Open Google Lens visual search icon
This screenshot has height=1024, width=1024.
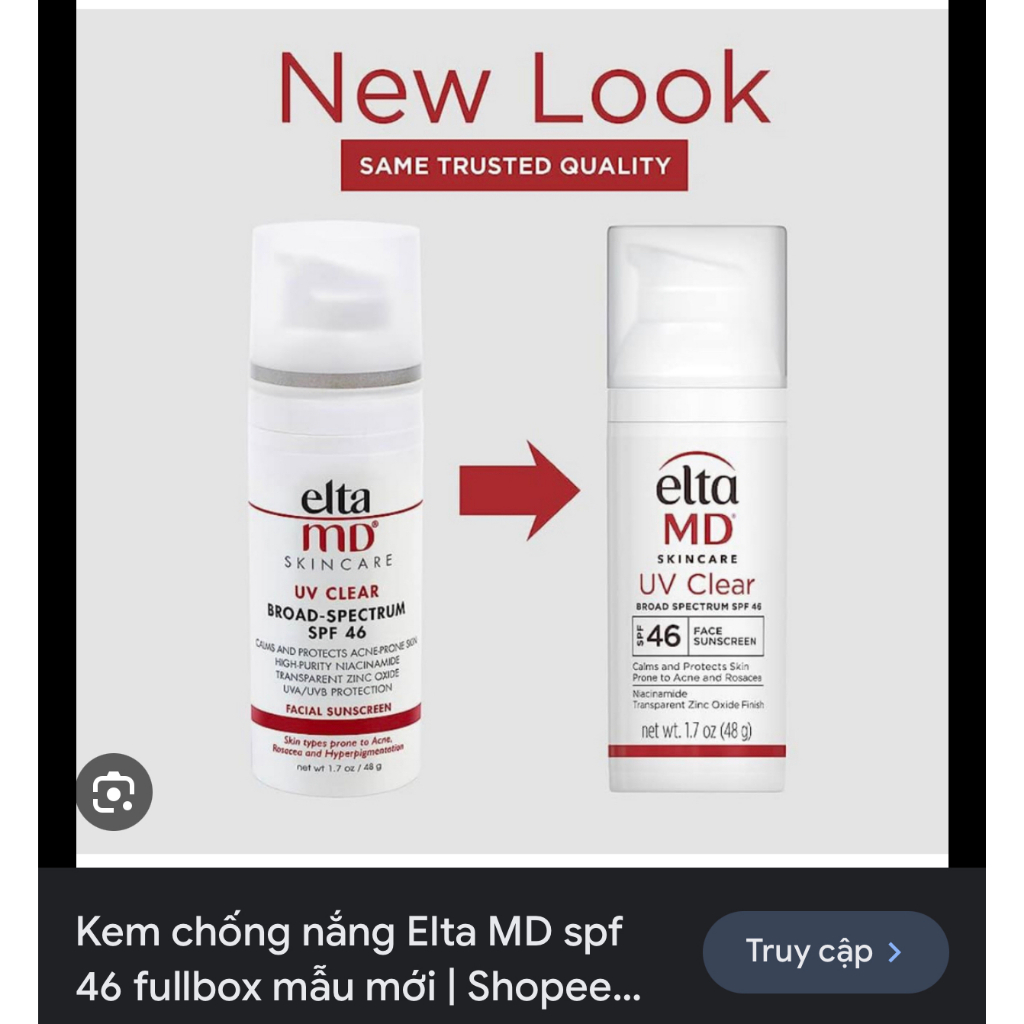(x=114, y=792)
